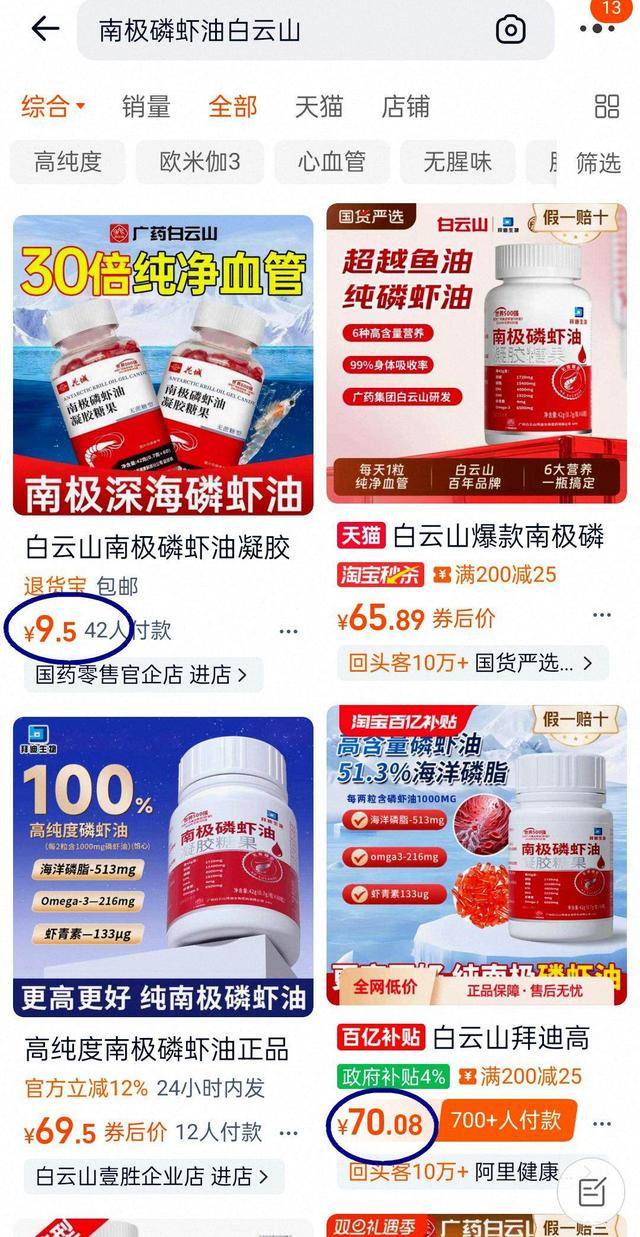
Task: Apply the 欧米伽3 filter chip
Action: tap(200, 162)
